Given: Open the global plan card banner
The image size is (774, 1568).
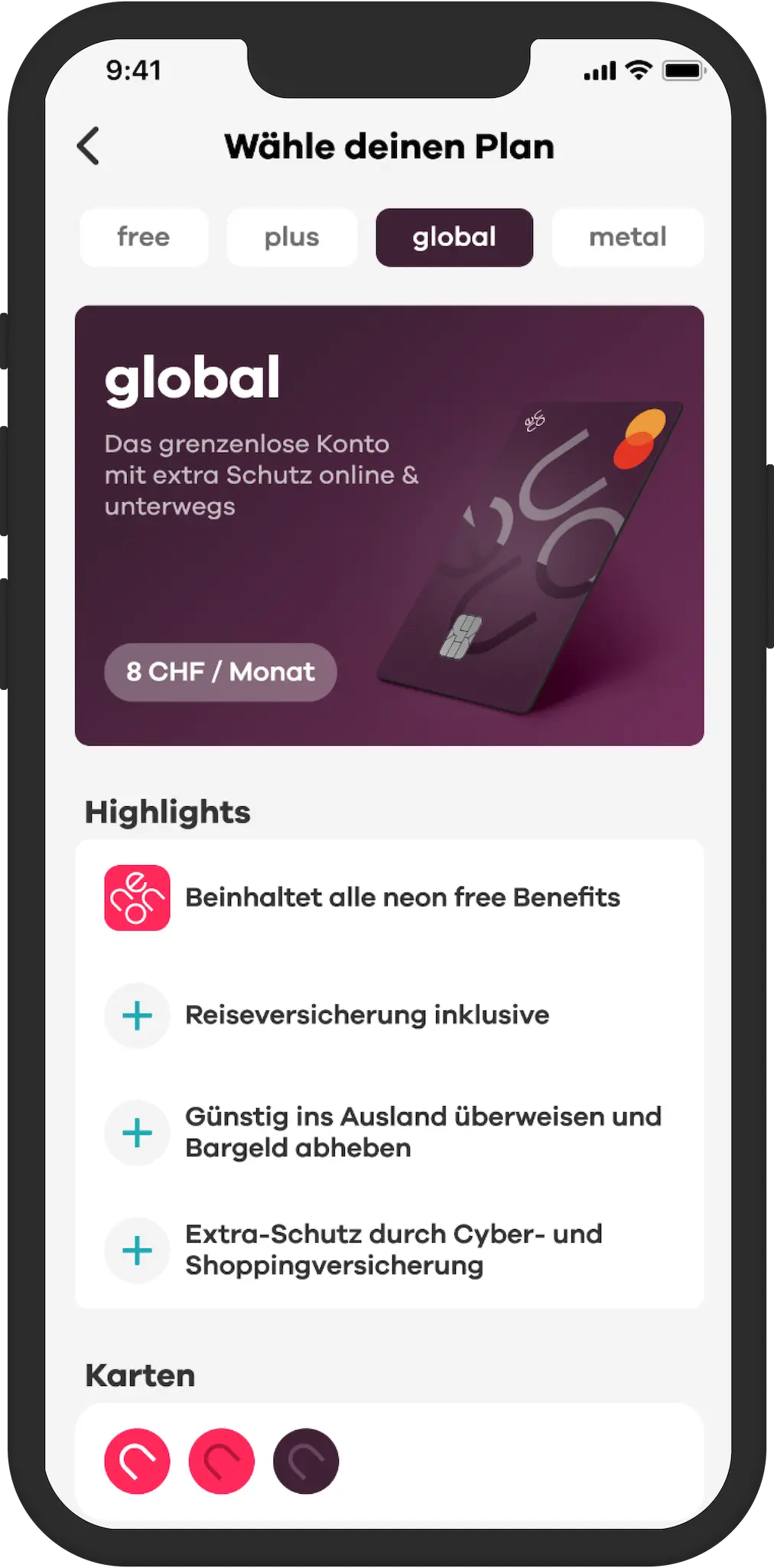Looking at the screenshot, I should coord(389,525).
